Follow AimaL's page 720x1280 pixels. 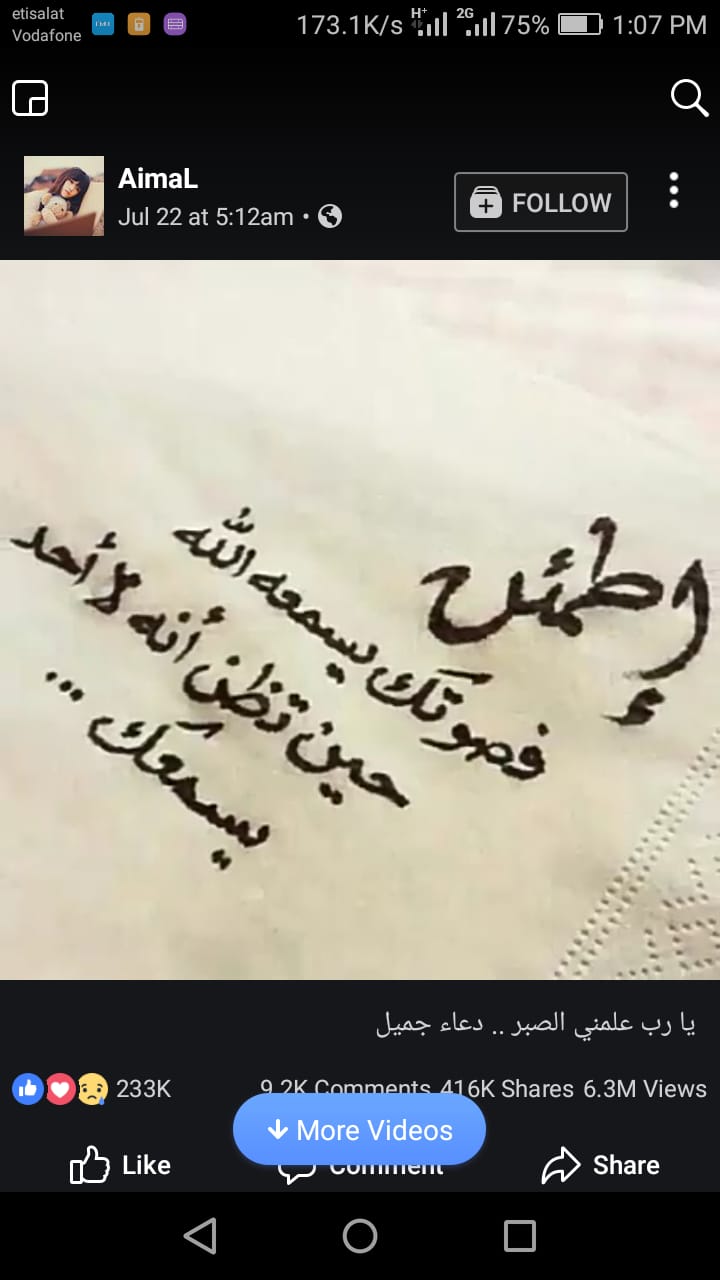point(541,202)
